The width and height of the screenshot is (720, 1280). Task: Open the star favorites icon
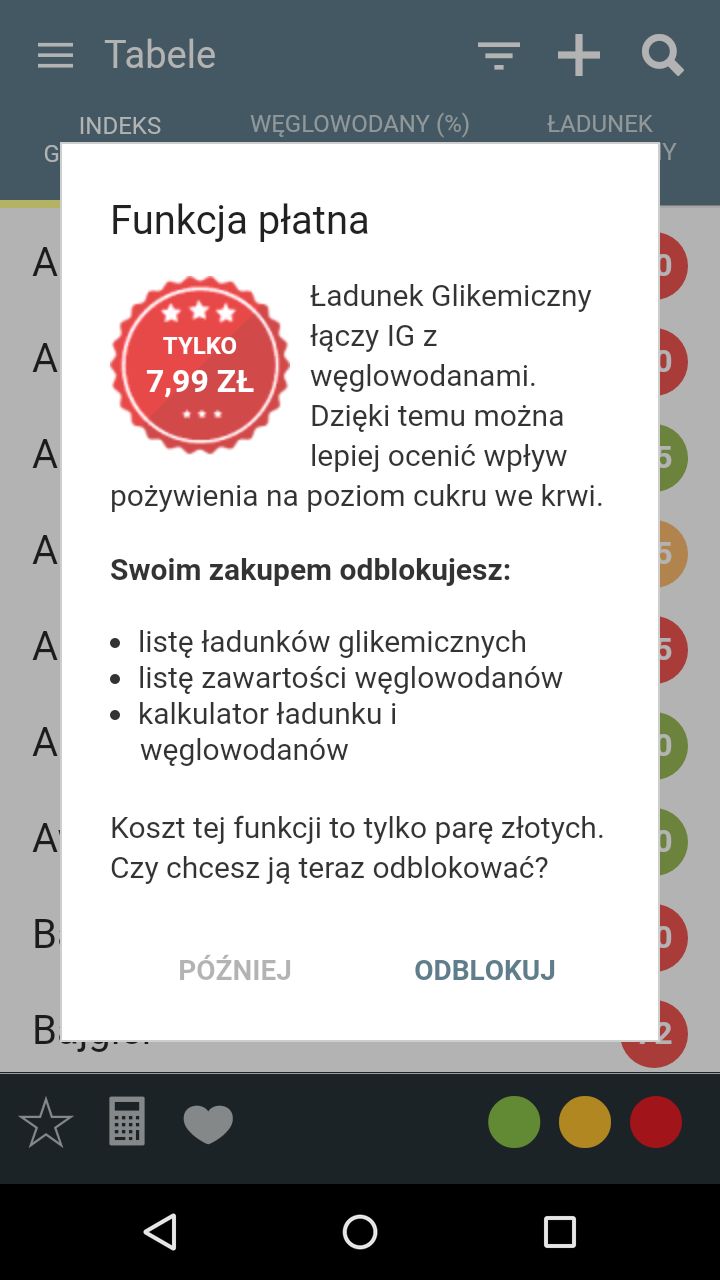pyautogui.click(x=46, y=1122)
